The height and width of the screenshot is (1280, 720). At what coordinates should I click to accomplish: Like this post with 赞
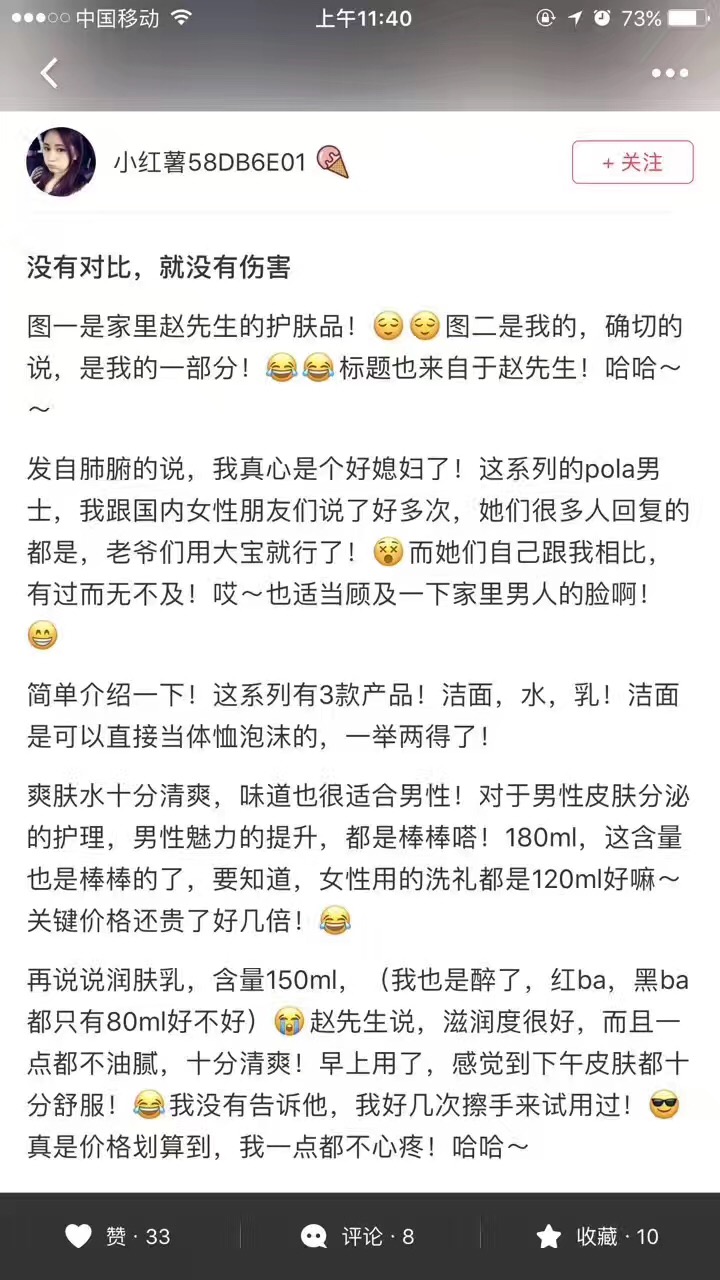pos(118,1237)
